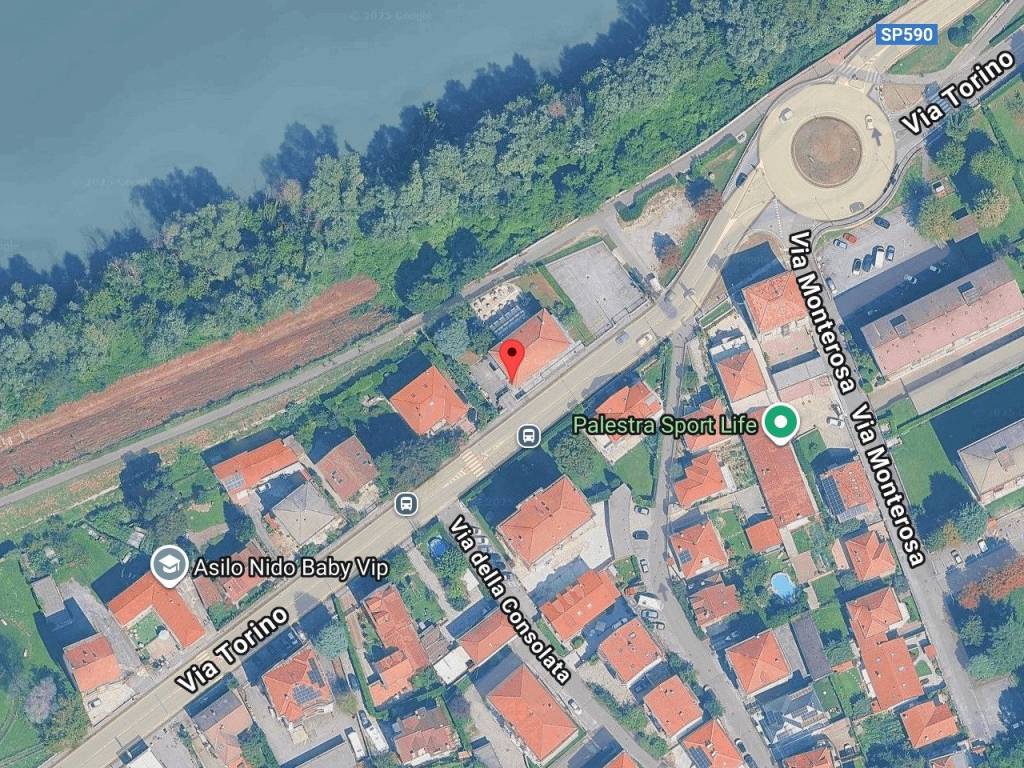Select the bus stop by Via della Consolata

(x=406, y=502)
